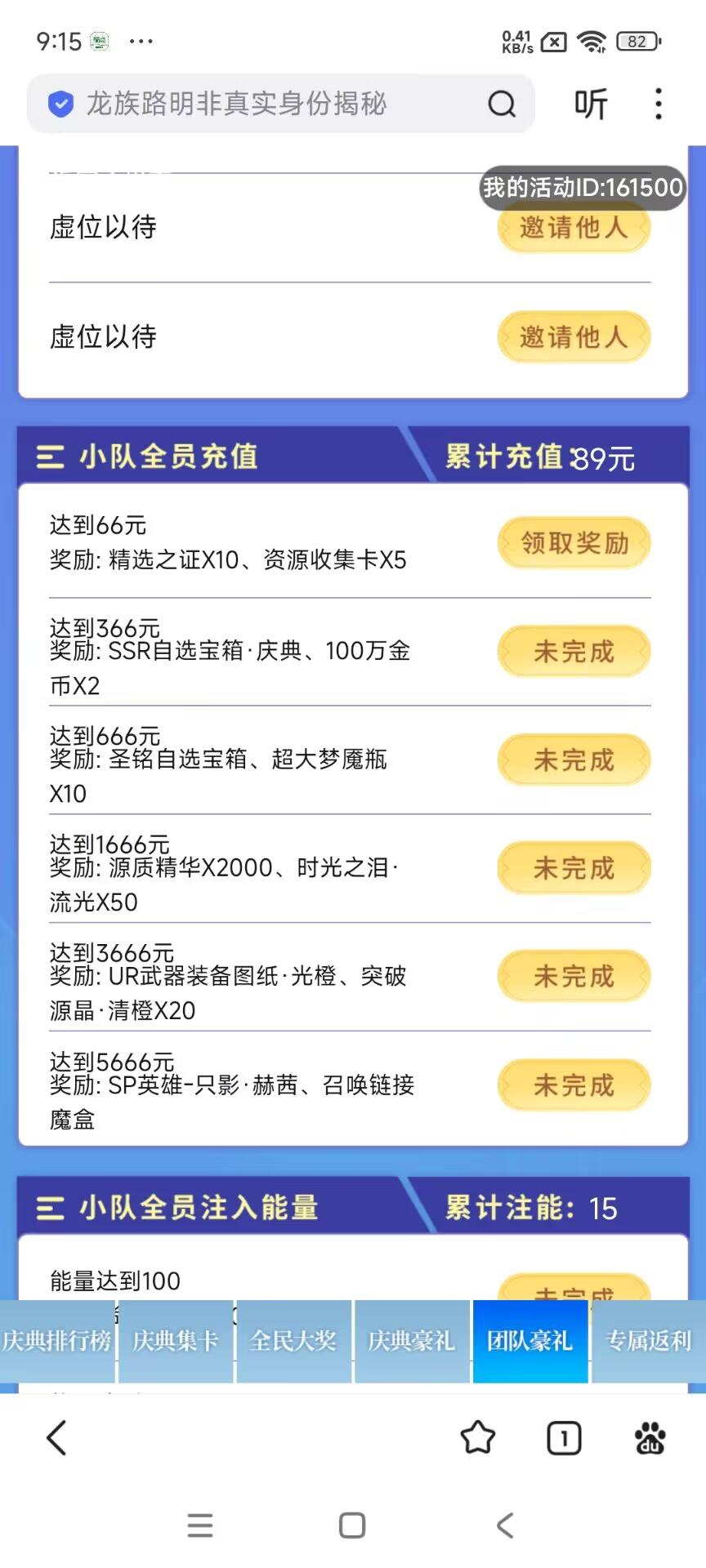The width and height of the screenshot is (706, 1568).
Task: Tap 未完成 for the 达到366元 tier
Action: 574,651
